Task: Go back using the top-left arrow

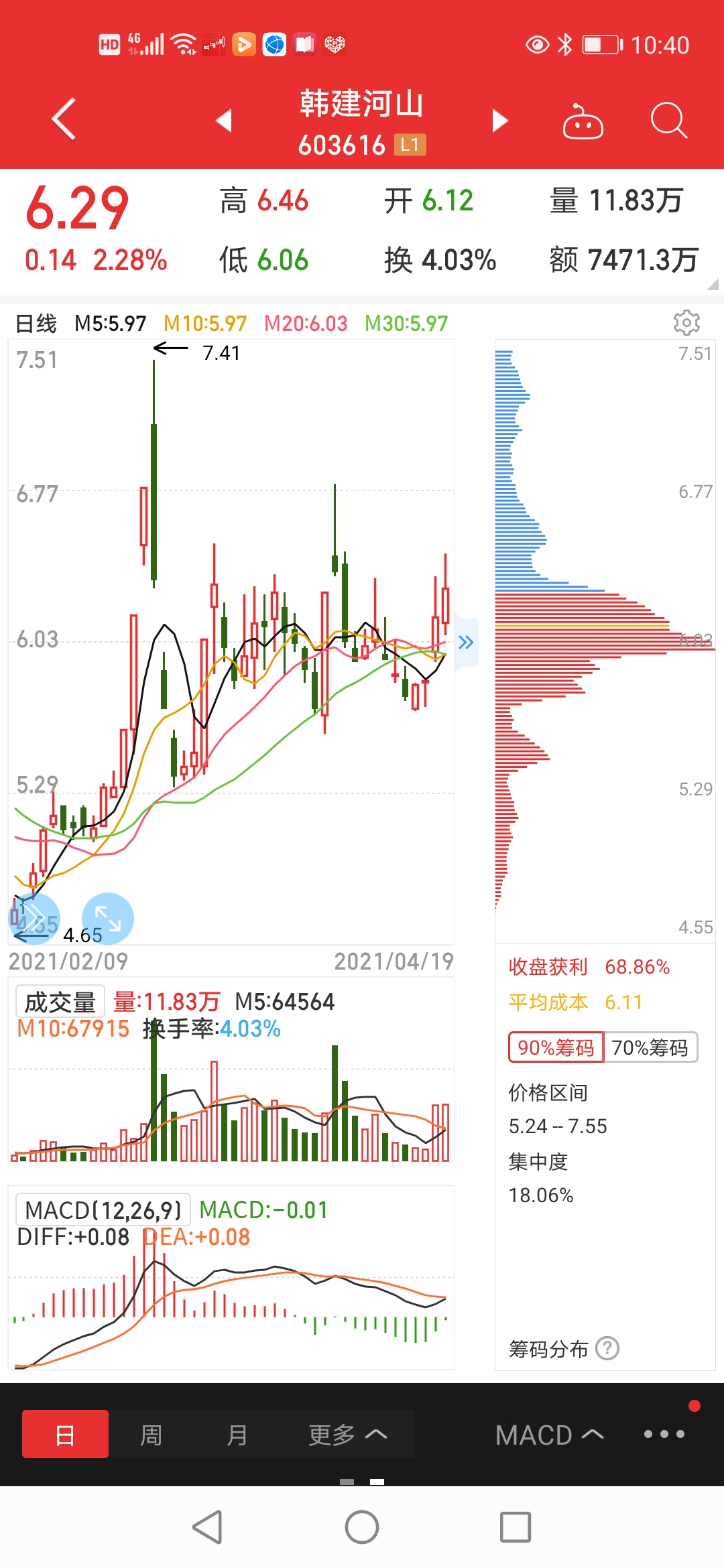Action: (64, 119)
